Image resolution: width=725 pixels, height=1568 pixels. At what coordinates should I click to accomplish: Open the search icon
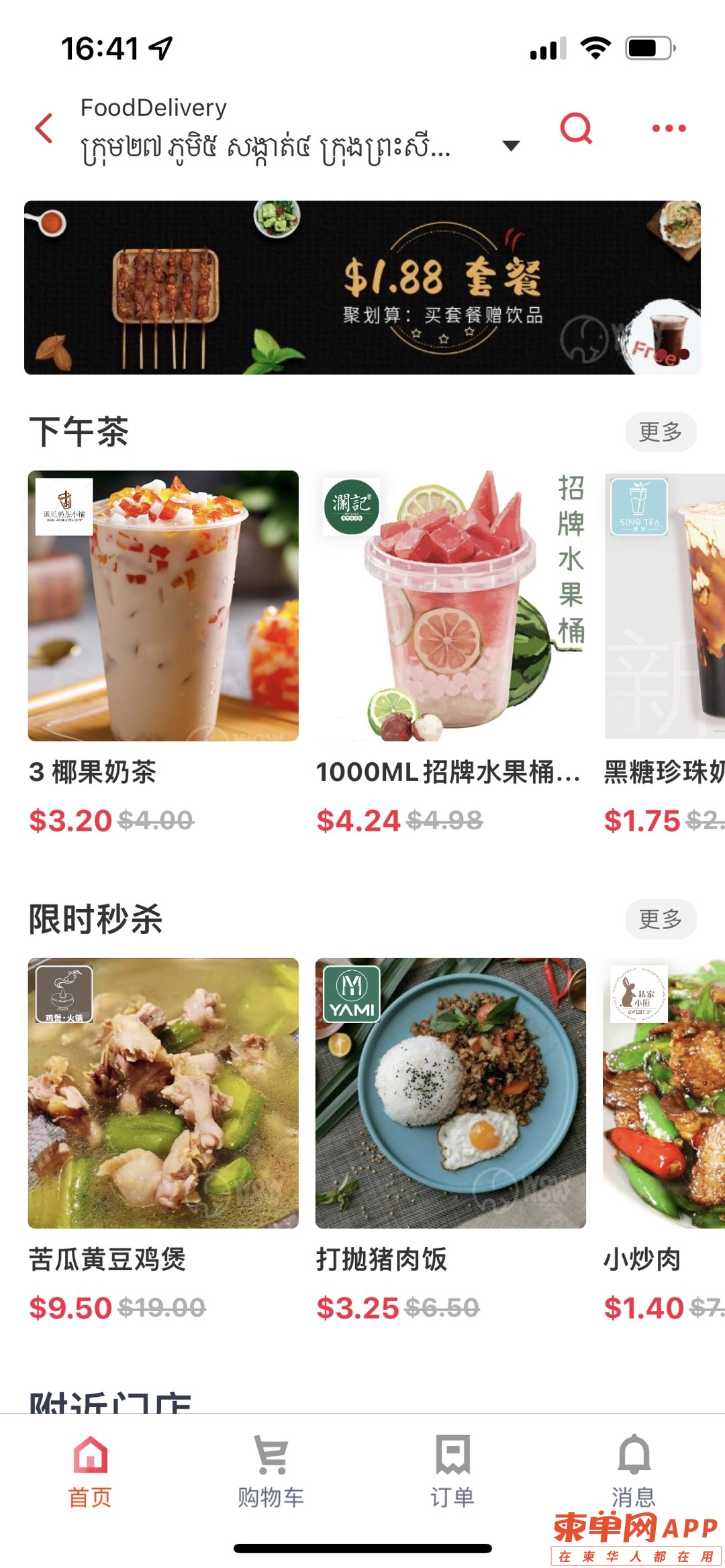(x=576, y=127)
